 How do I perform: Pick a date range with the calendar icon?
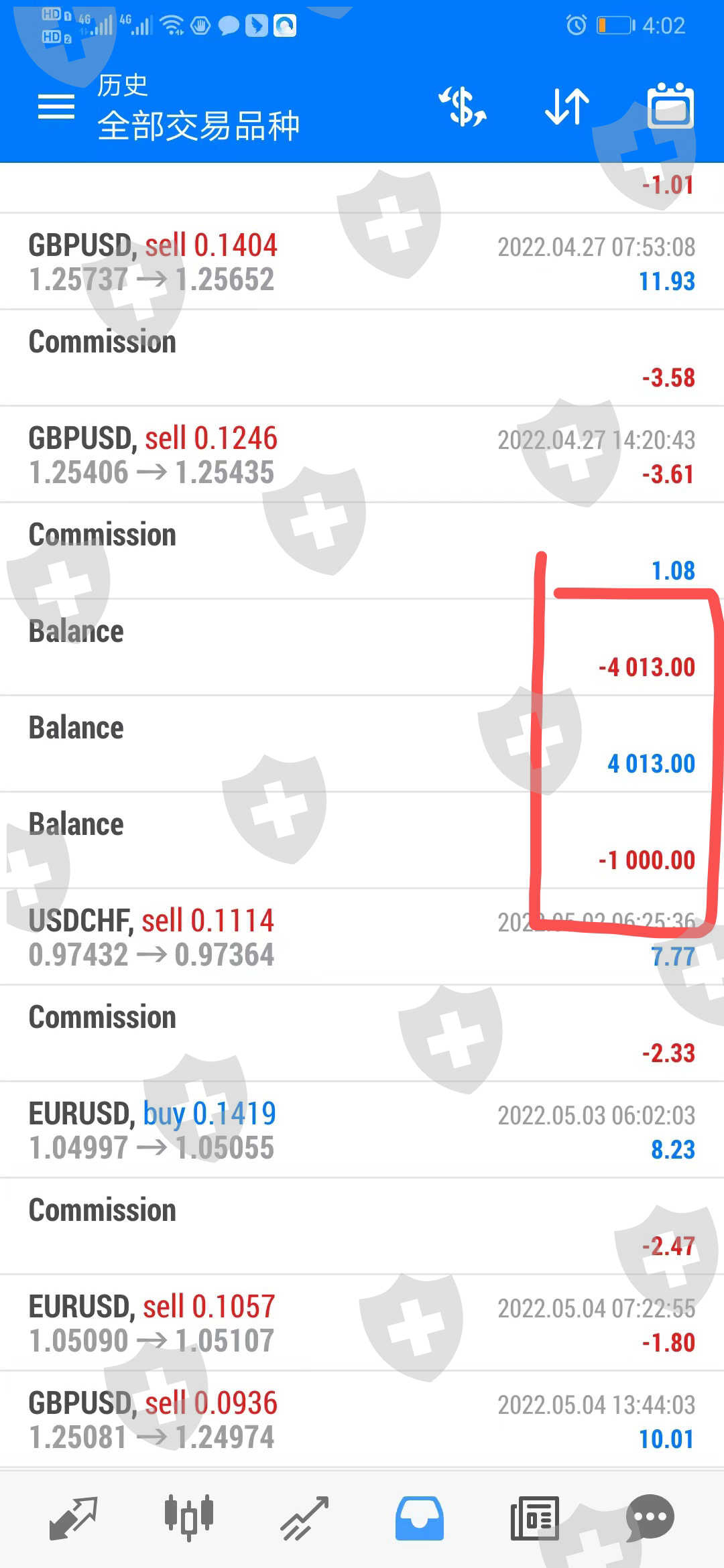click(x=670, y=107)
